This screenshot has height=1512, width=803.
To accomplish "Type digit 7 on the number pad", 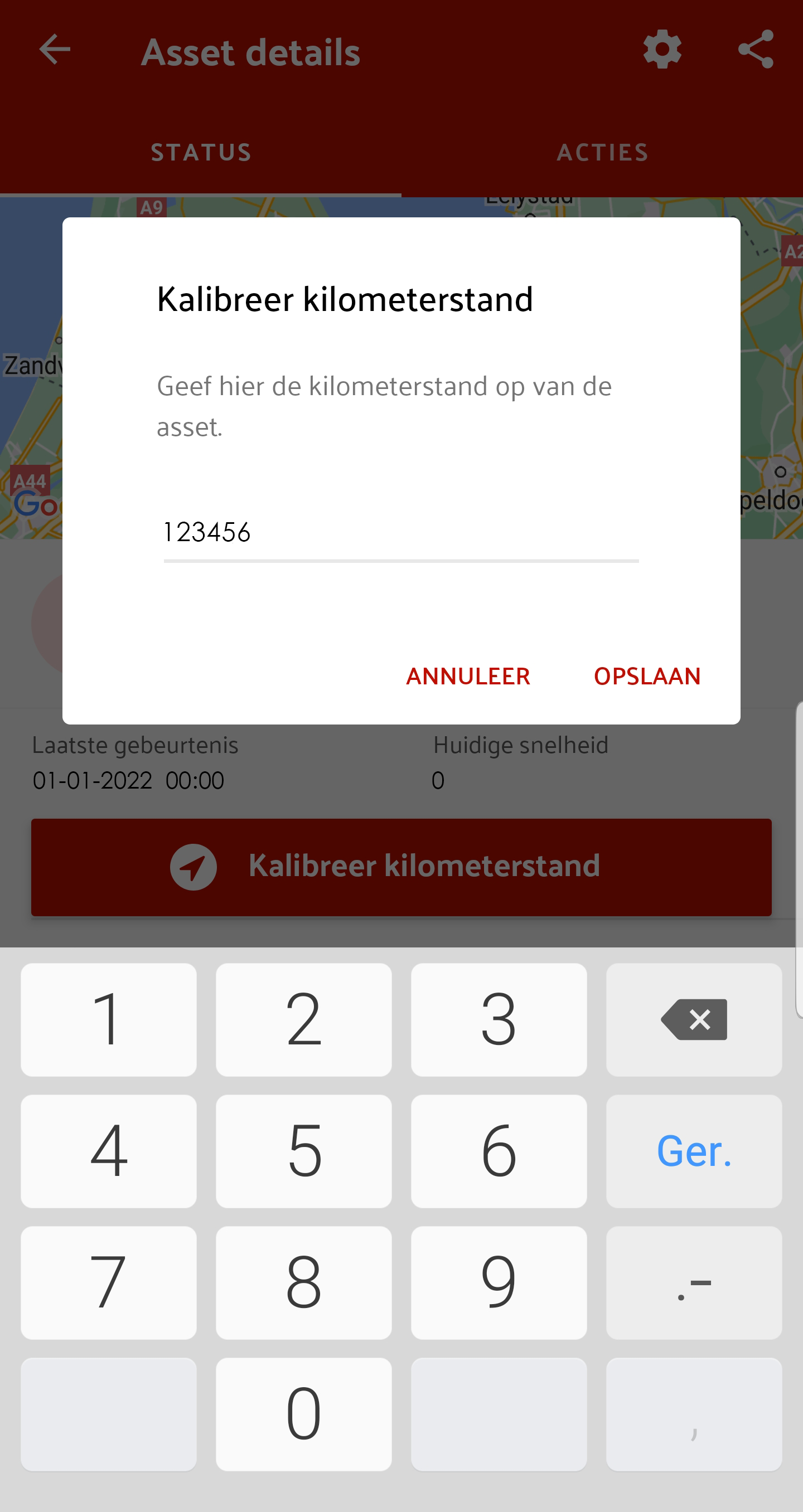I will pyautogui.click(x=108, y=1282).
